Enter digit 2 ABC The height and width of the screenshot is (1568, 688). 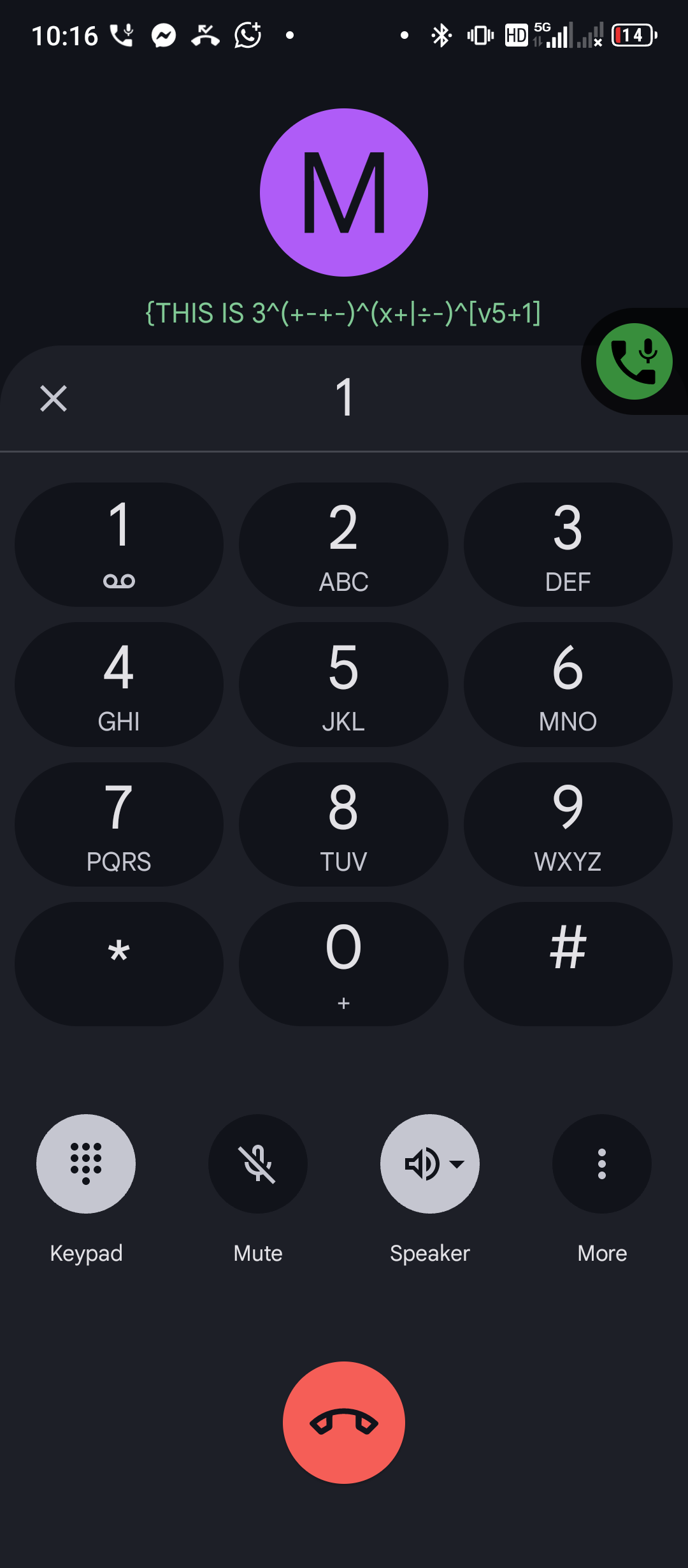(343, 544)
